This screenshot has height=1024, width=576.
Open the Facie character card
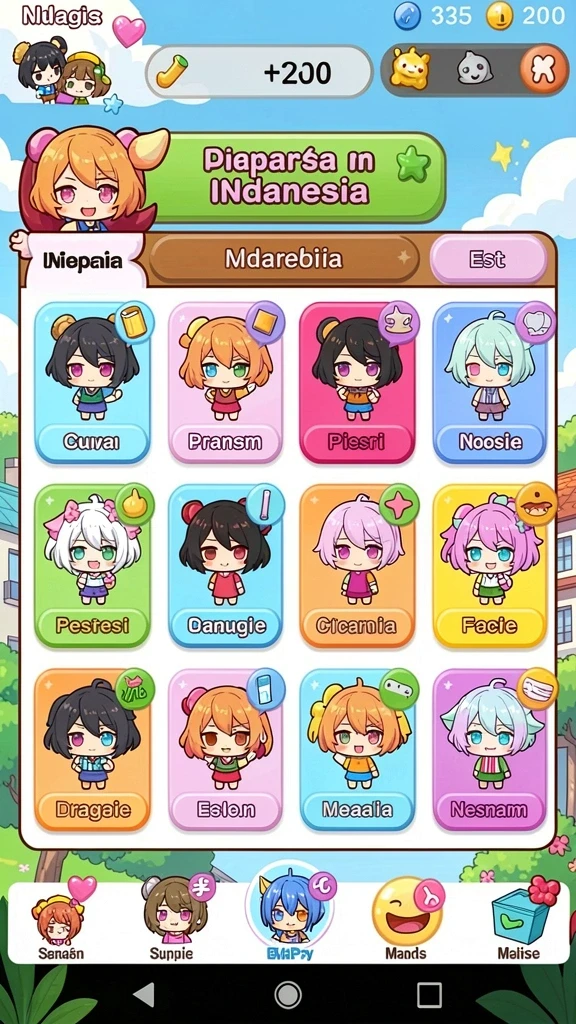click(490, 566)
